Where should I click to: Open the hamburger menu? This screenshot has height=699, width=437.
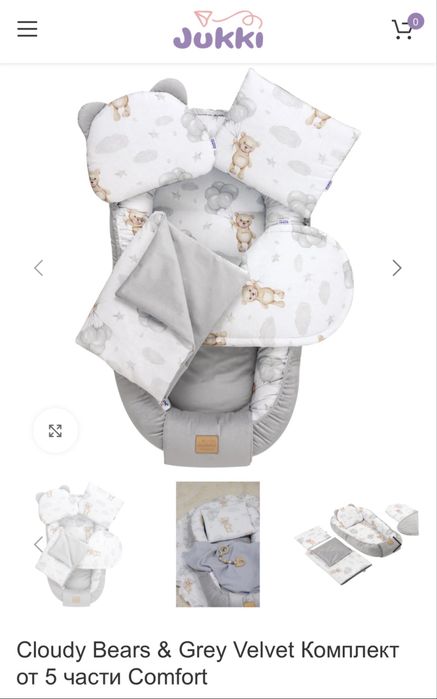click(27, 29)
